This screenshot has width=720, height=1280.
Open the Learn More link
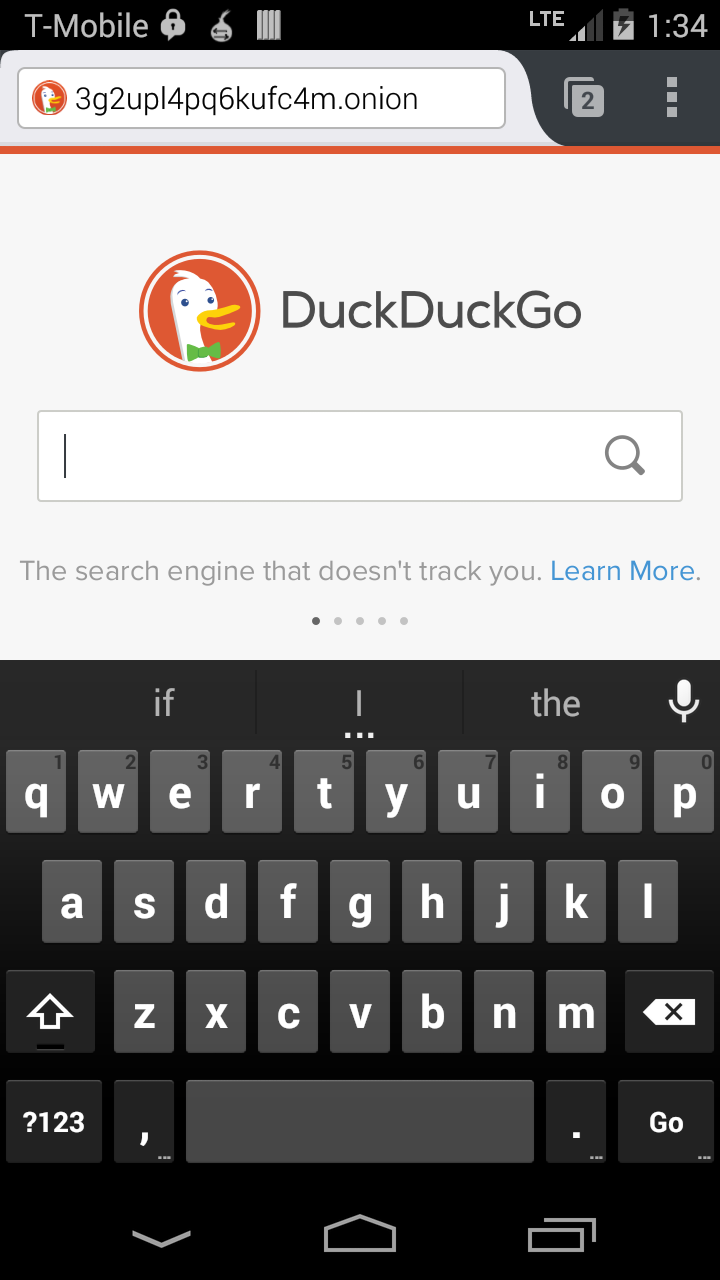[x=625, y=571]
